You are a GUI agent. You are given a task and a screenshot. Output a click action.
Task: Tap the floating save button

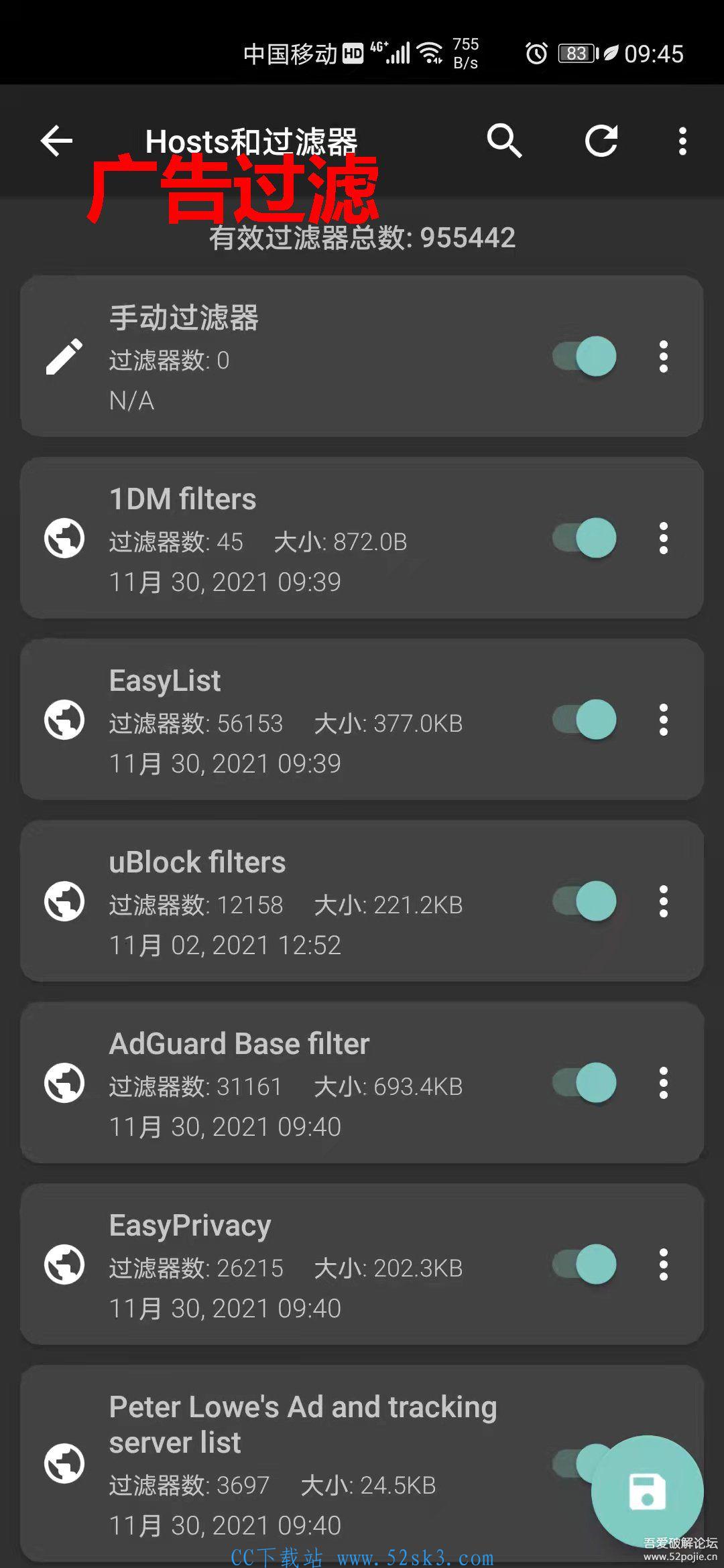(647, 1492)
